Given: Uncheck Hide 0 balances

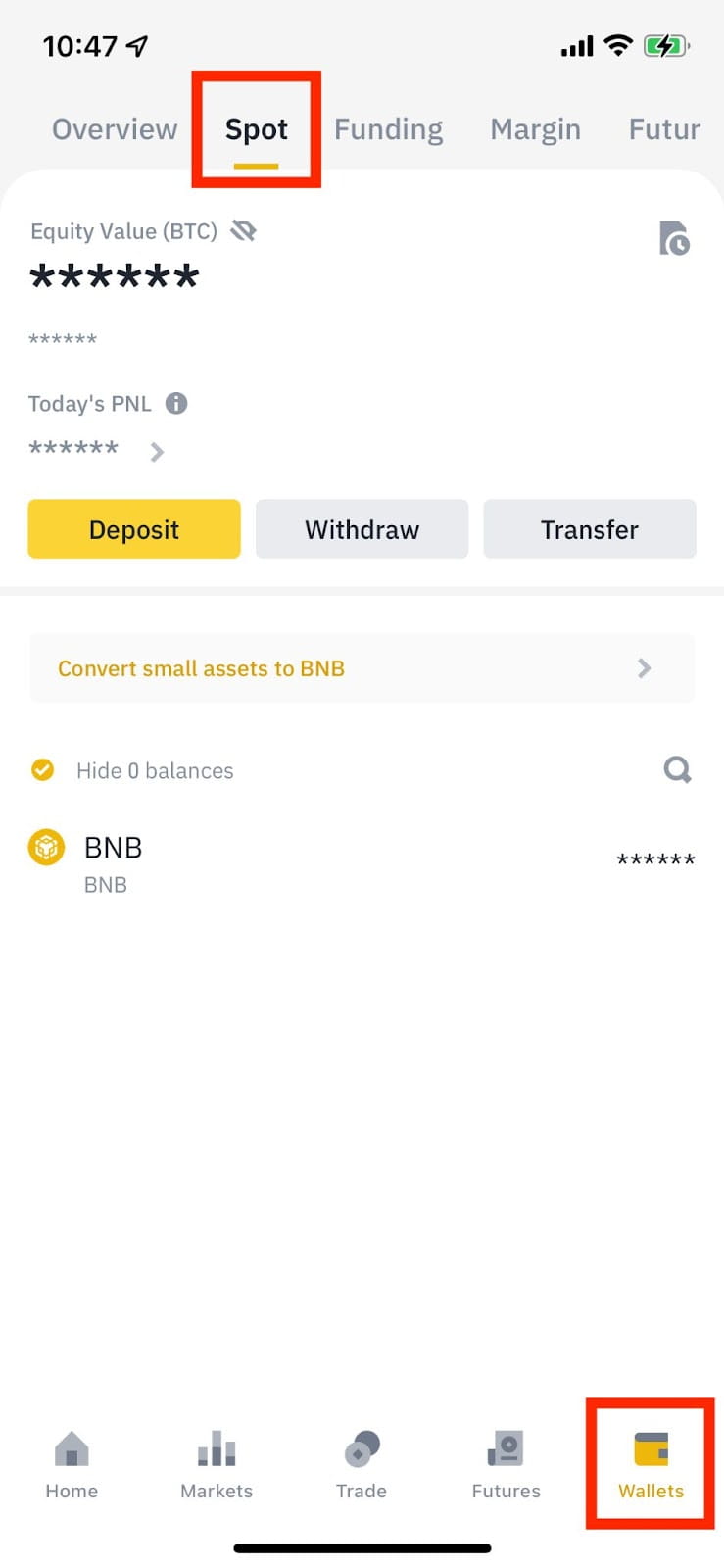Looking at the screenshot, I should (43, 770).
